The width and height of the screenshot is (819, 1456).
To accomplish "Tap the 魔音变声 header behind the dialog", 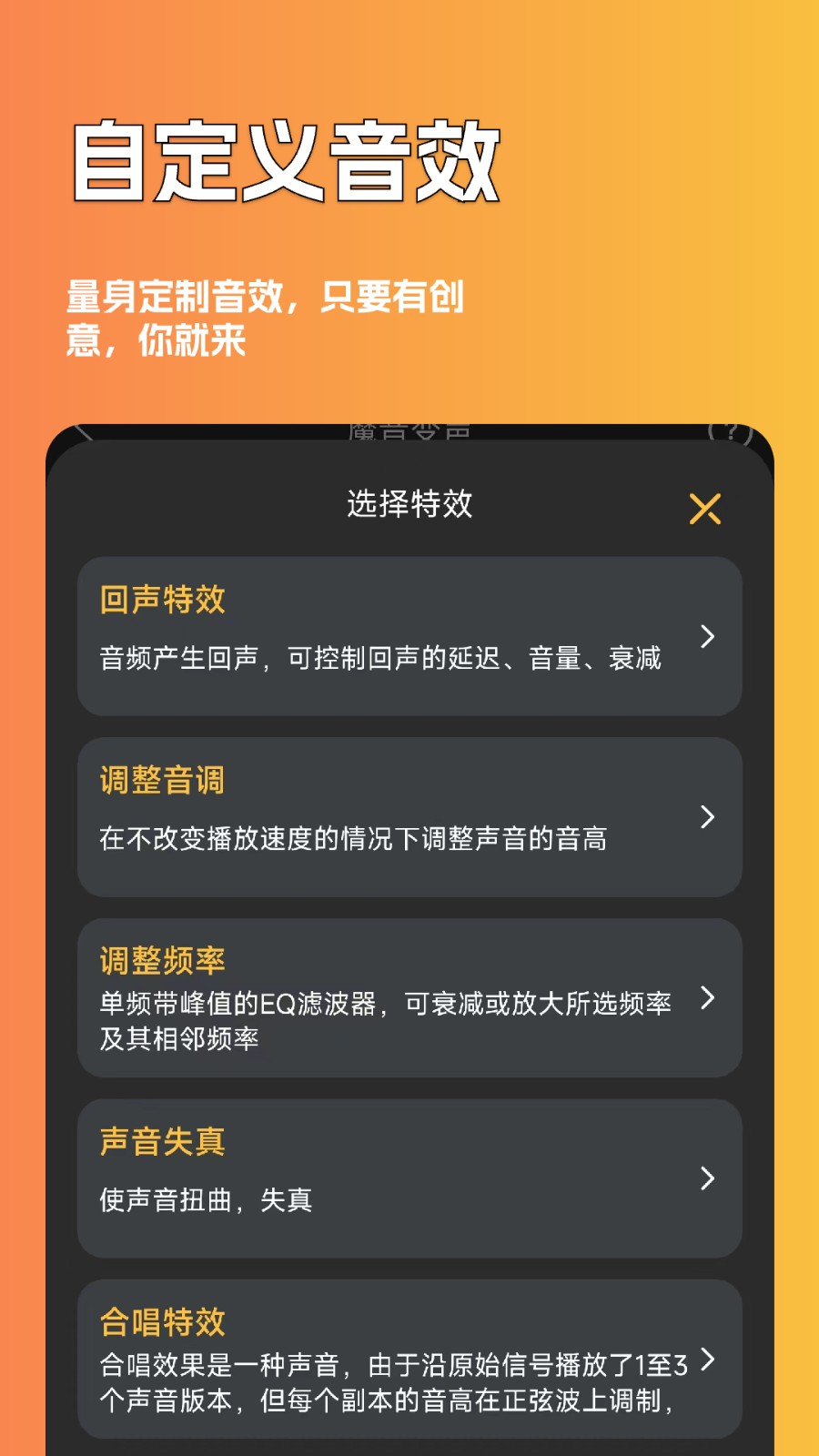I will point(410,428).
